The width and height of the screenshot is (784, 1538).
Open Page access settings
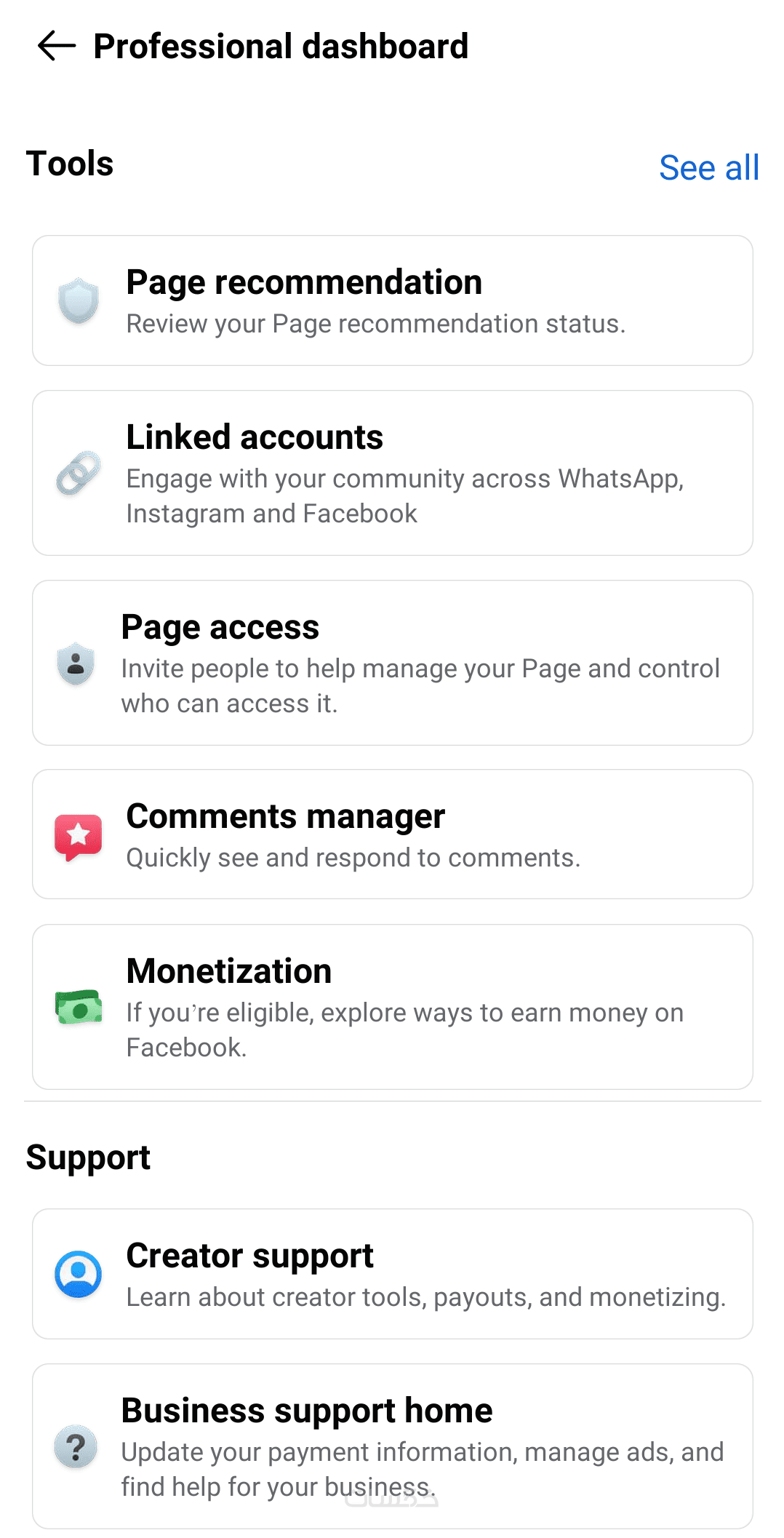[392, 663]
